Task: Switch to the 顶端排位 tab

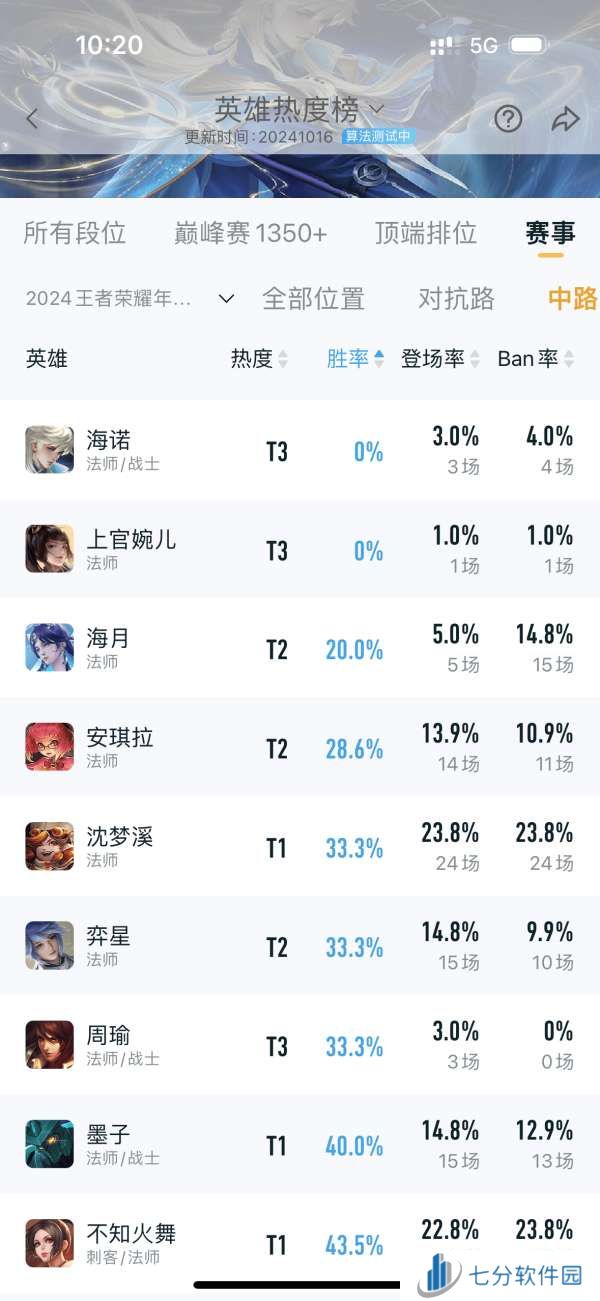Action: [x=426, y=233]
